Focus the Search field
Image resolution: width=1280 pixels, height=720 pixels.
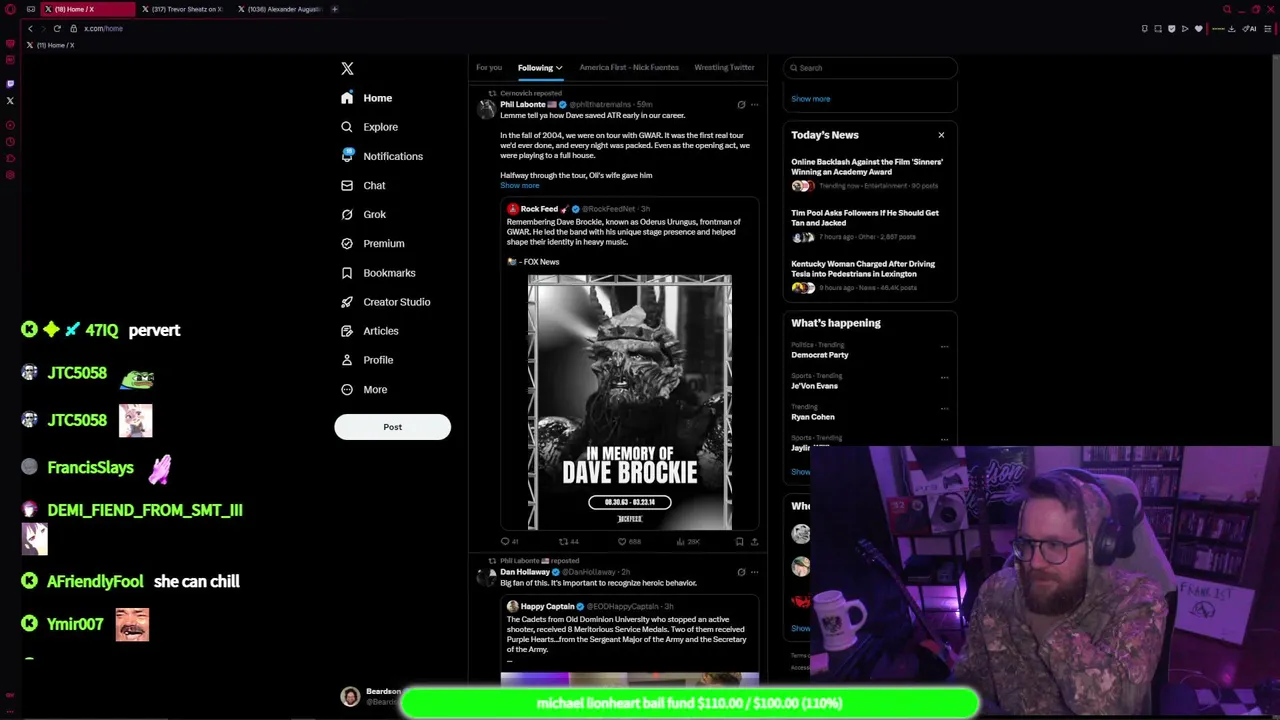870,68
